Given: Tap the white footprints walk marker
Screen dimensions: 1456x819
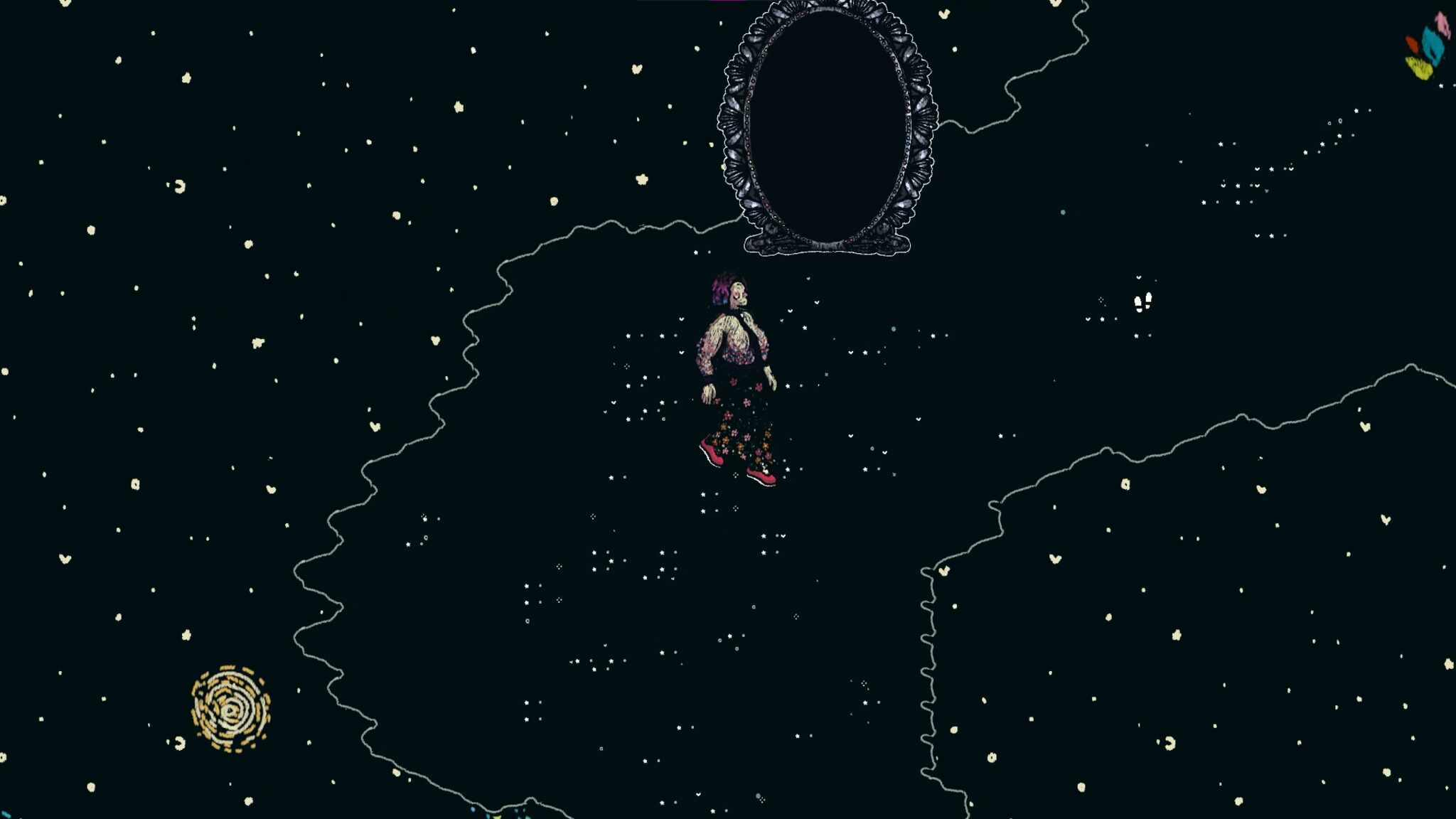Looking at the screenshot, I should [x=1142, y=303].
